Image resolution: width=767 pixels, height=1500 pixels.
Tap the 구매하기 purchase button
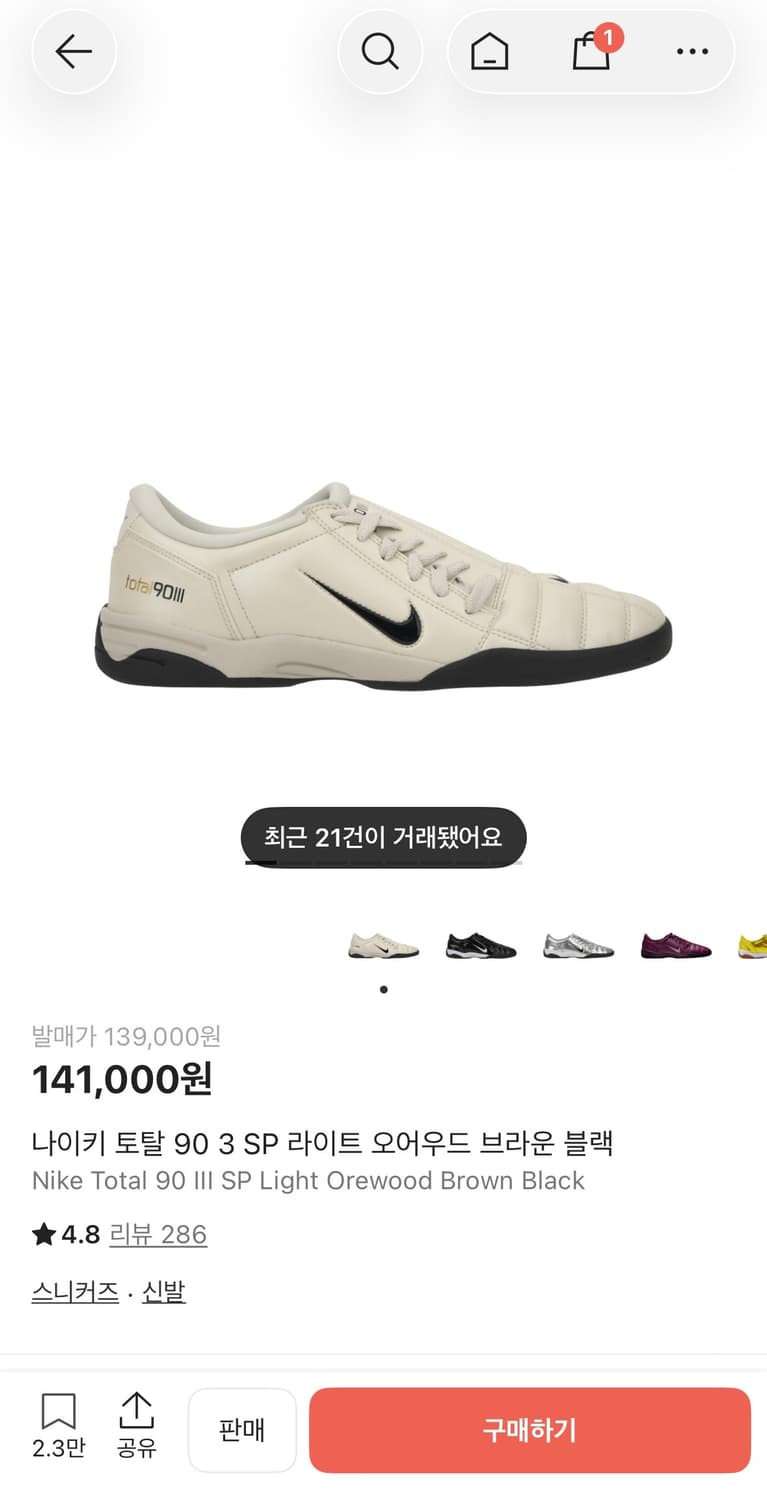coord(530,1430)
